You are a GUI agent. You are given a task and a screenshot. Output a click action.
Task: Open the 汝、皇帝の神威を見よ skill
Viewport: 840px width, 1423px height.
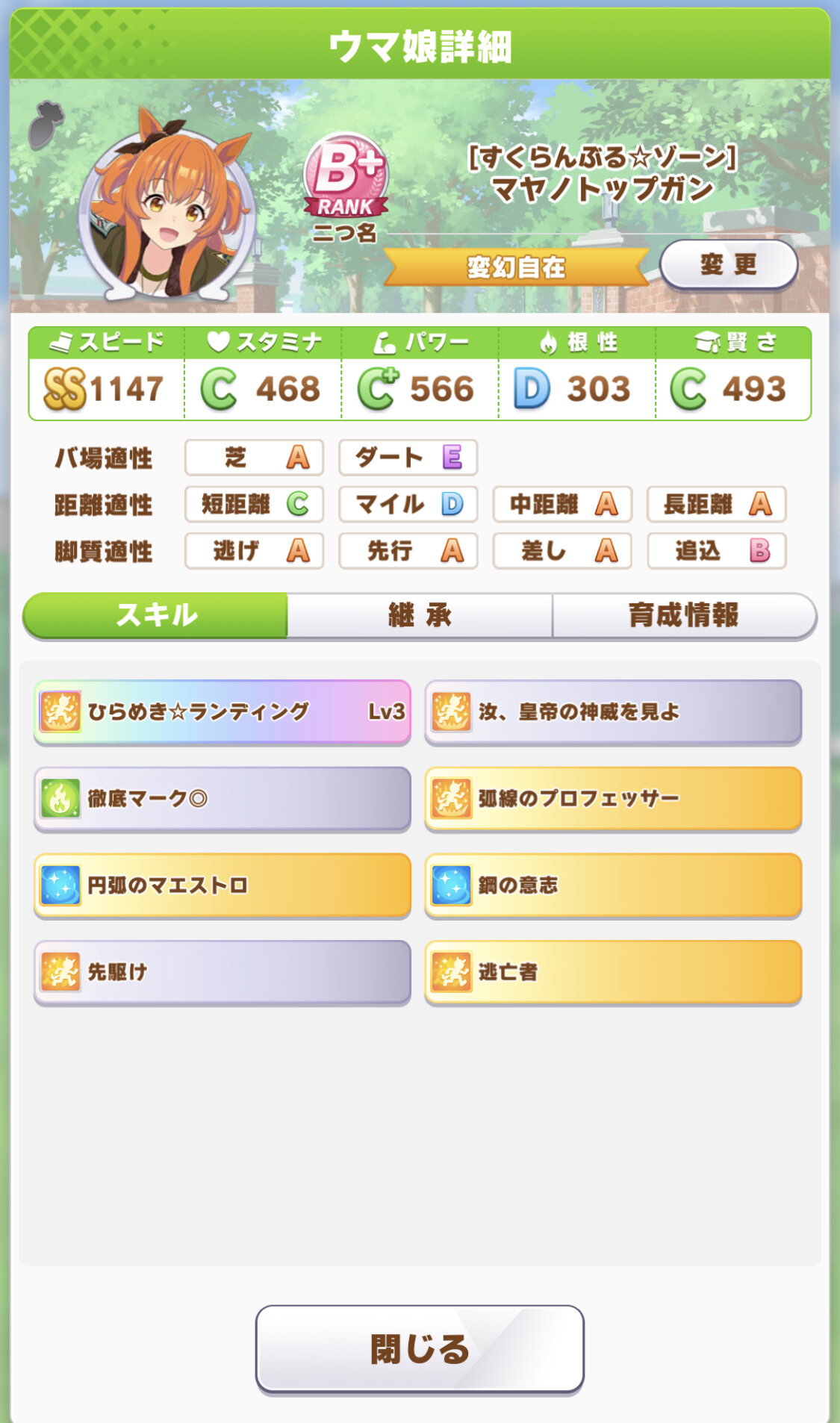click(613, 711)
